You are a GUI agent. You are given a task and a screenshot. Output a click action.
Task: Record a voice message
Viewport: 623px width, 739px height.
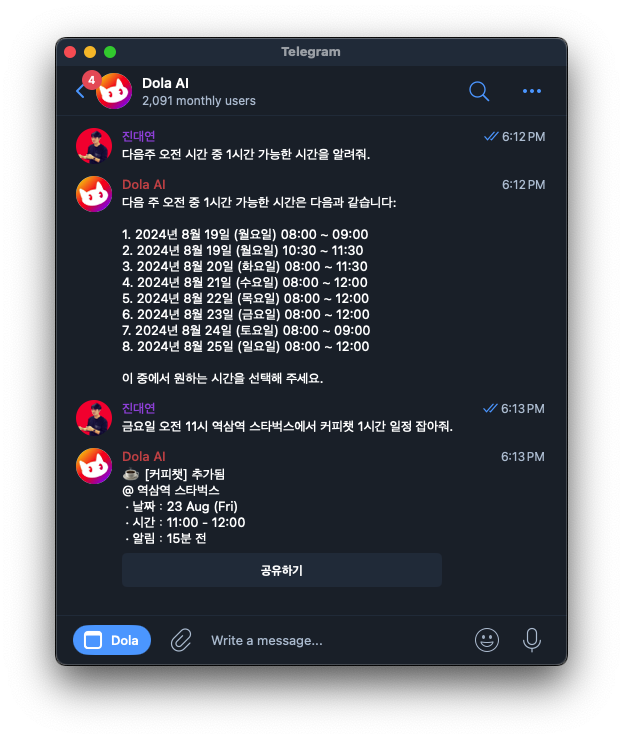[x=532, y=640]
